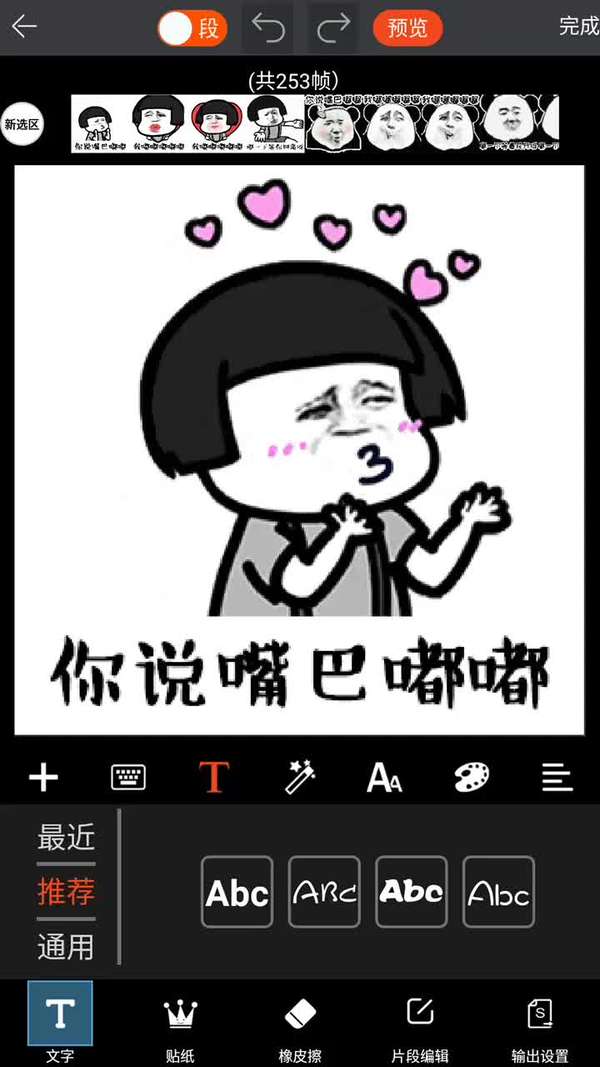This screenshot has width=600, height=1067.
Task: Switch to the 最近 font category
Action: pos(66,837)
